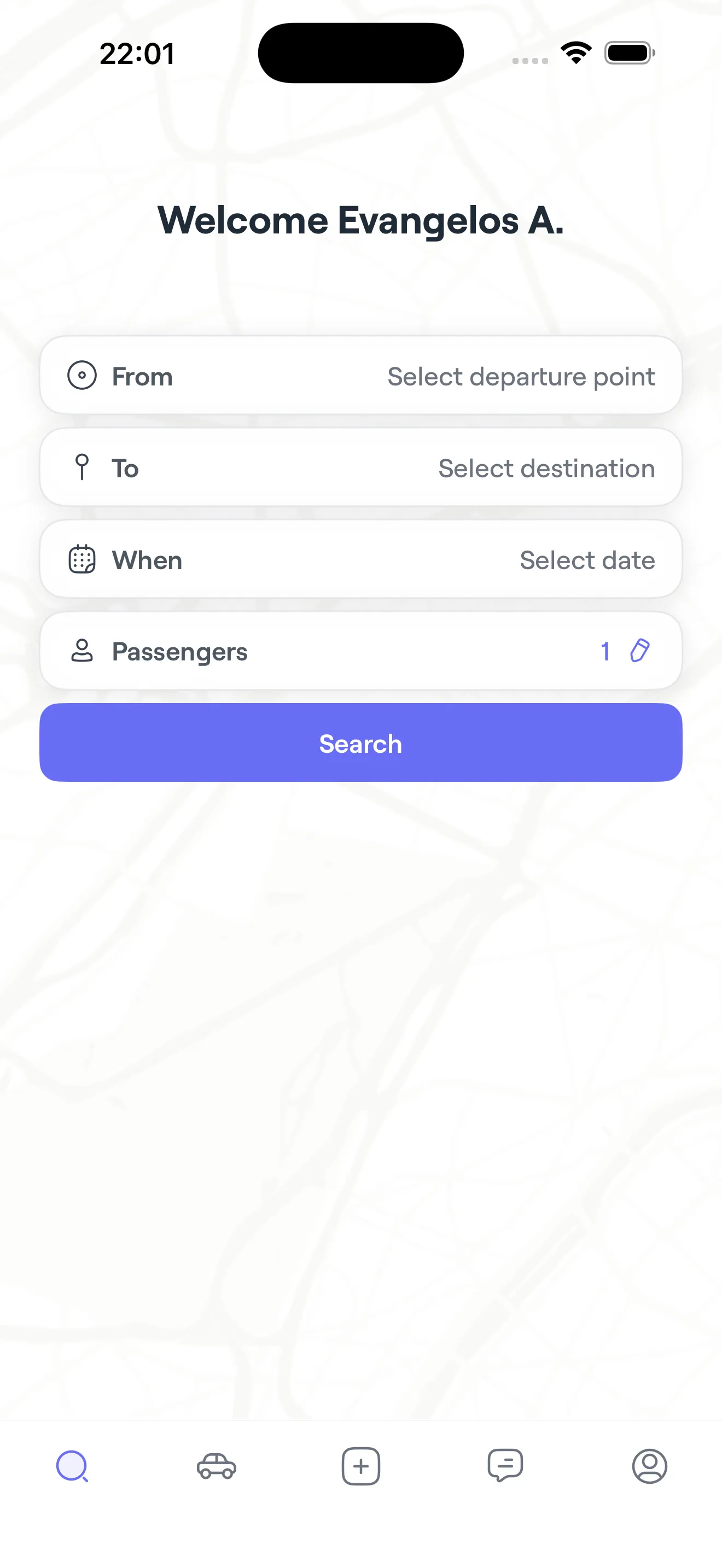The image size is (722, 1568).
Task: Click the Passengers row
Action: pyautogui.click(x=361, y=651)
